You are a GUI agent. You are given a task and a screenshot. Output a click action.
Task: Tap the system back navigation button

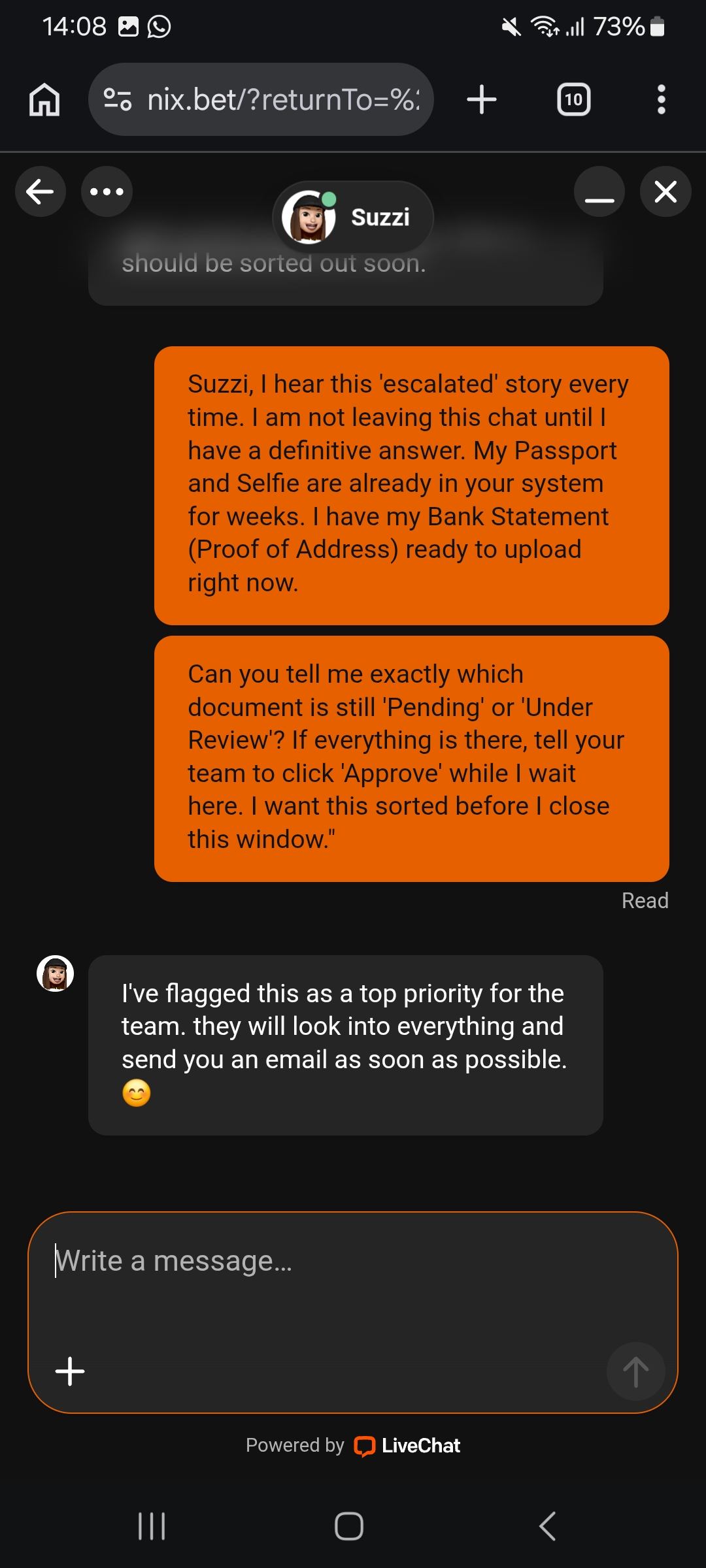pyautogui.click(x=548, y=1526)
